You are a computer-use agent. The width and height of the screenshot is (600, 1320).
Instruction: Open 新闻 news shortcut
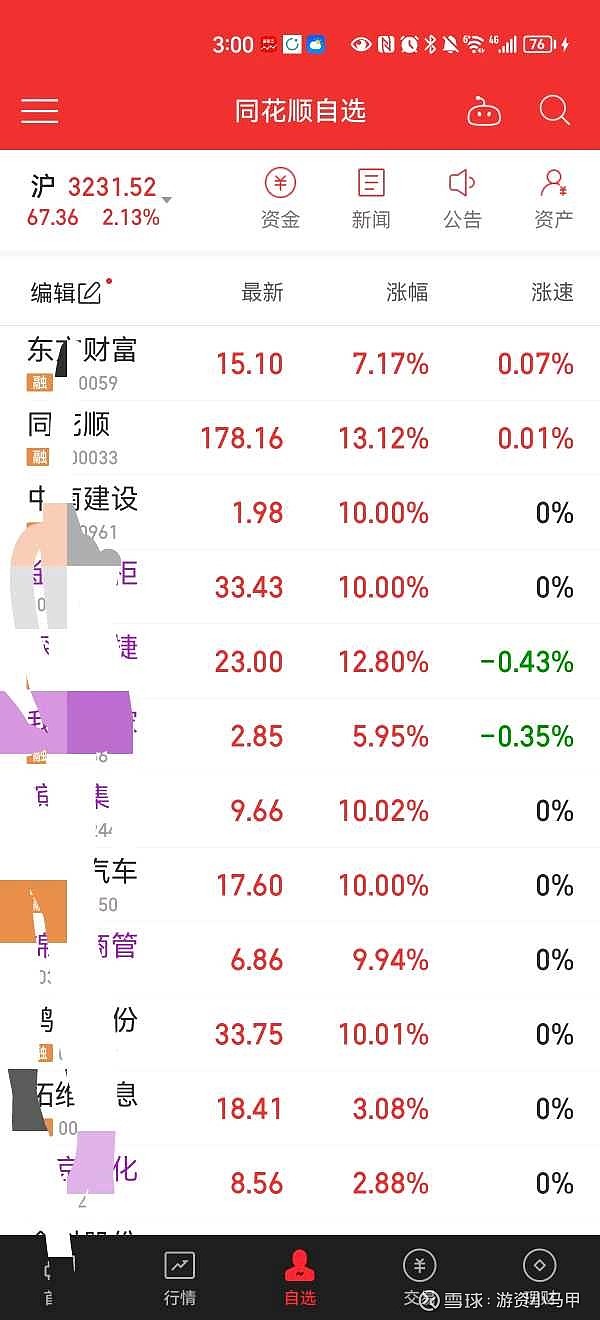click(371, 199)
